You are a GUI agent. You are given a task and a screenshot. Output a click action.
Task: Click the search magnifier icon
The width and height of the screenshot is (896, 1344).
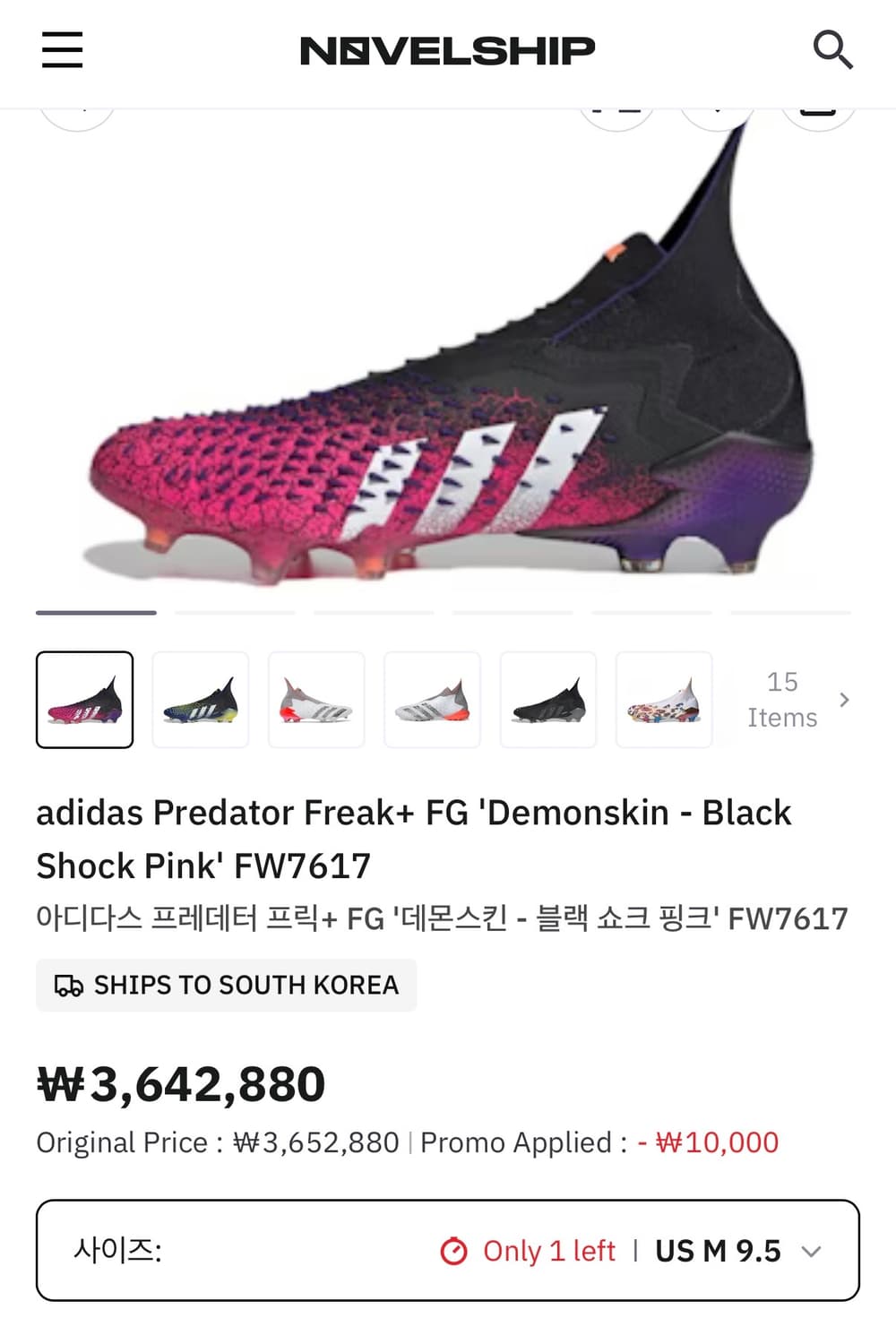pos(835,49)
